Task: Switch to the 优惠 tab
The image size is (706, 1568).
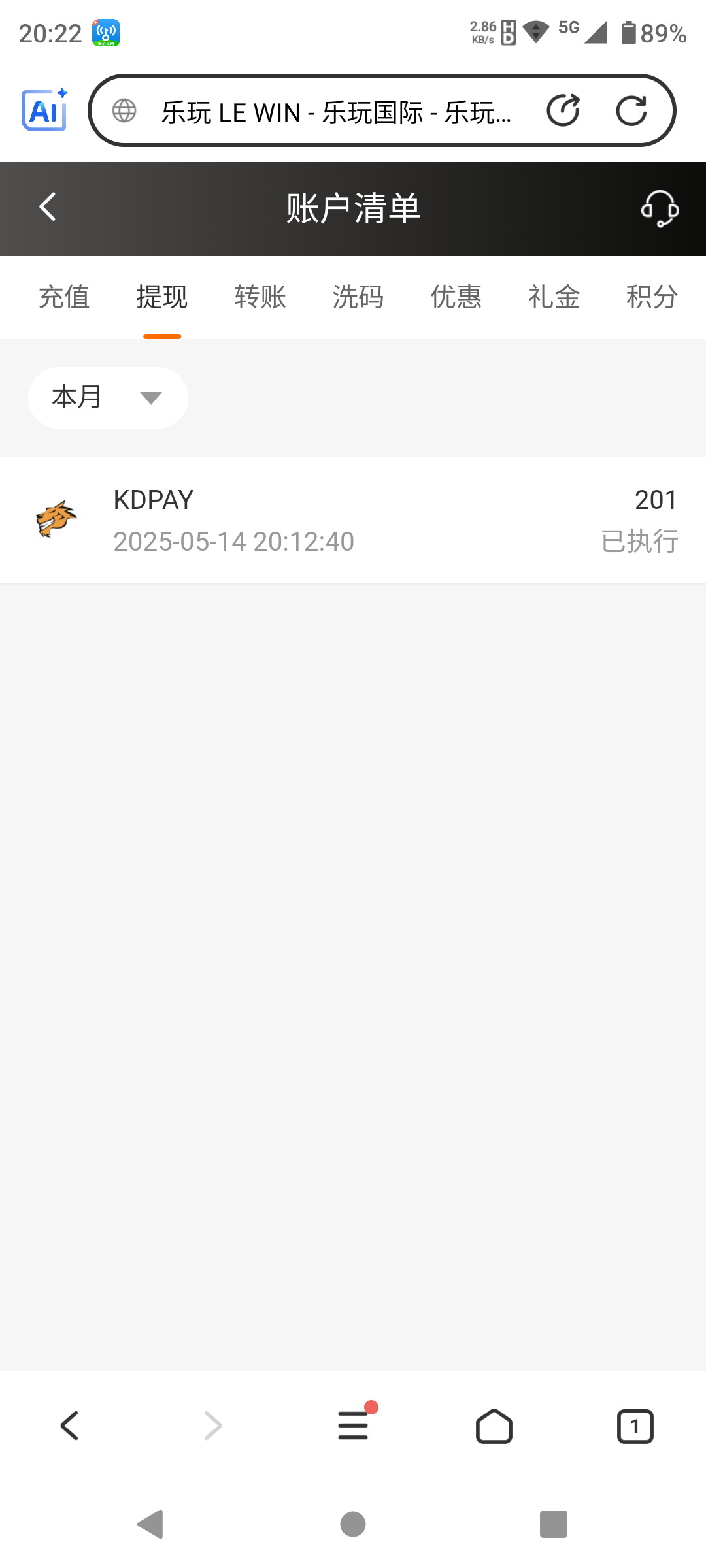Action: pos(456,297)
